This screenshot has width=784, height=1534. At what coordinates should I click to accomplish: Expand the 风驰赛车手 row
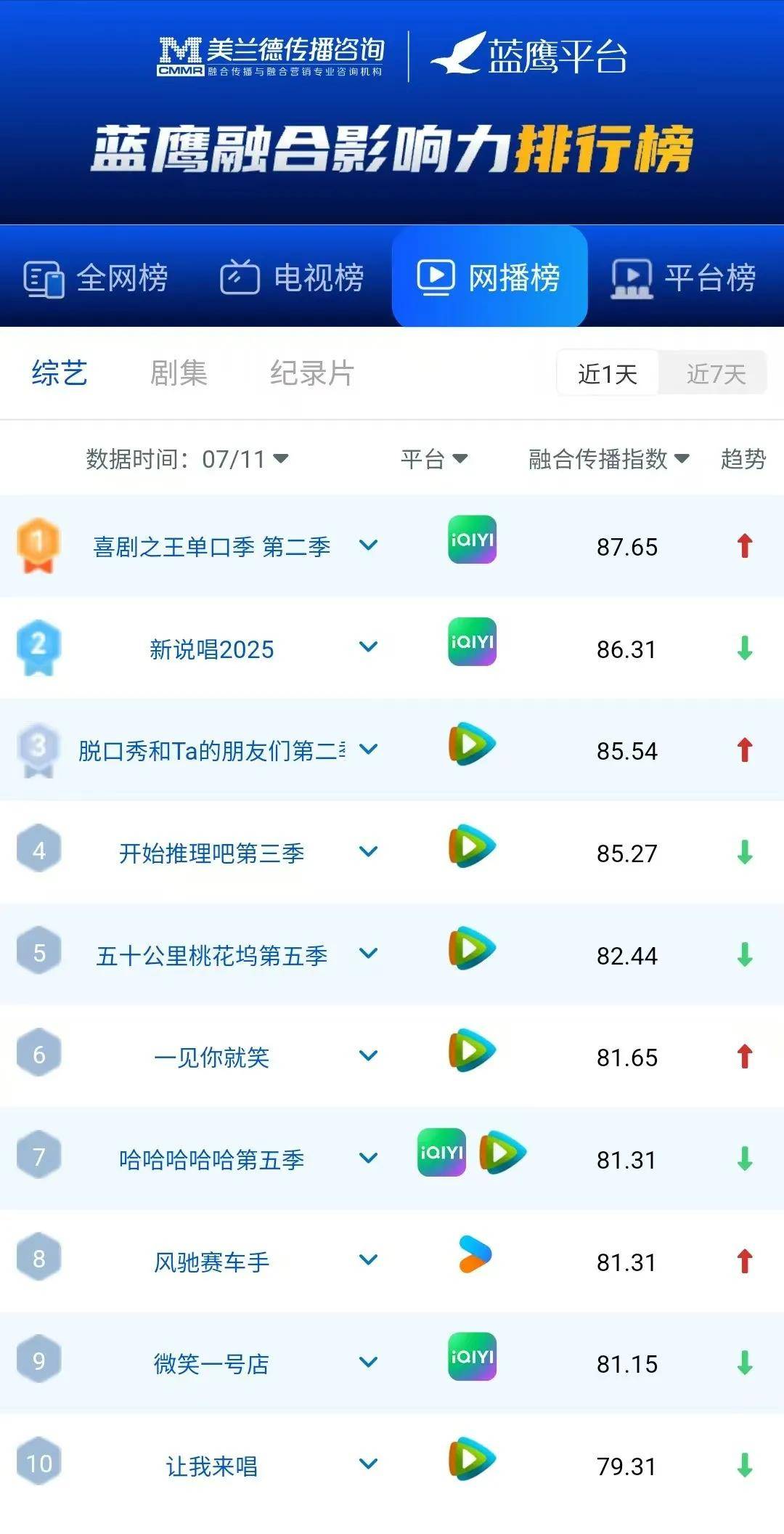point(369,1260)
